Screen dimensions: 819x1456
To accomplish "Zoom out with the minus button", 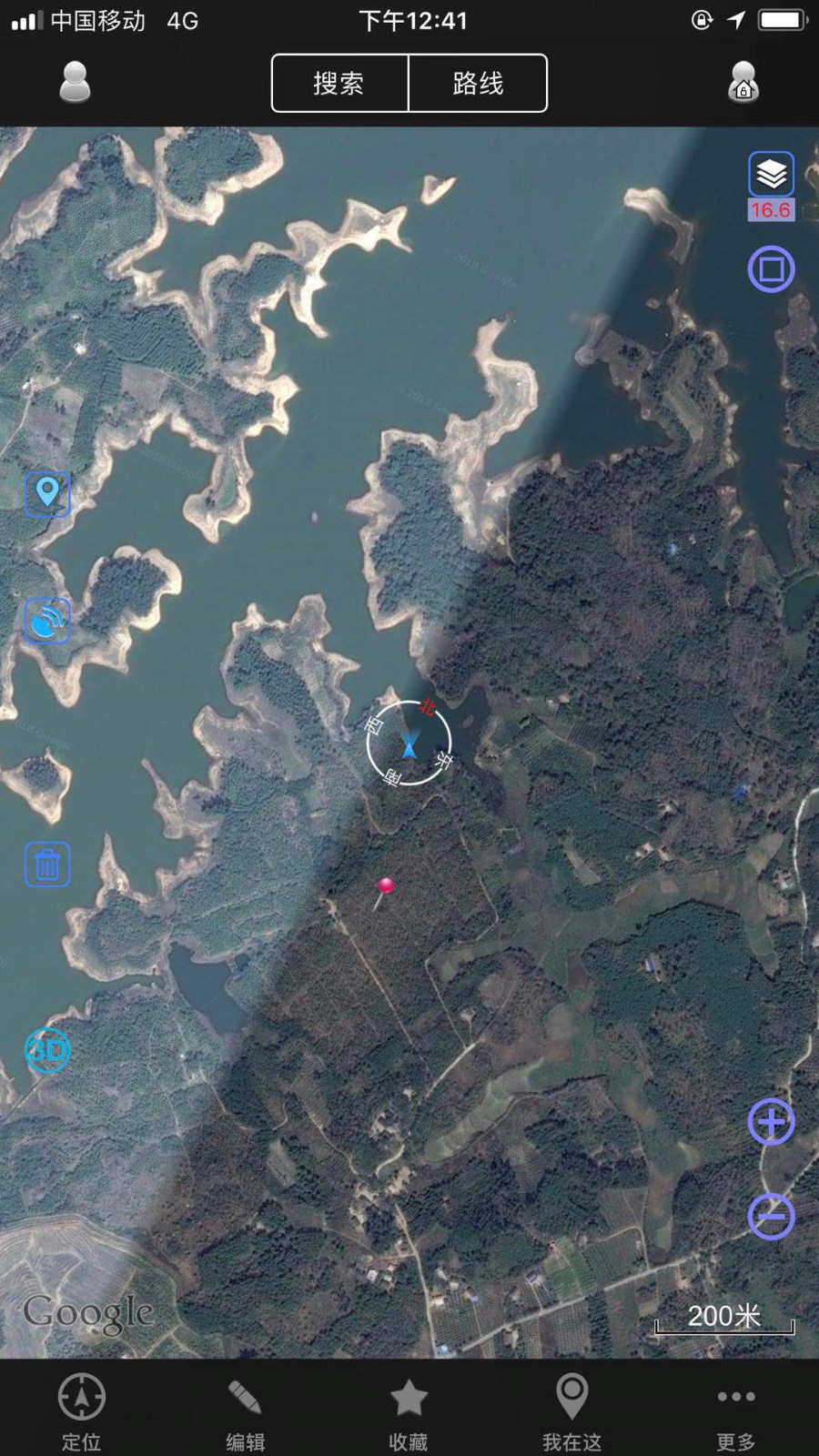I will 771,1216.
